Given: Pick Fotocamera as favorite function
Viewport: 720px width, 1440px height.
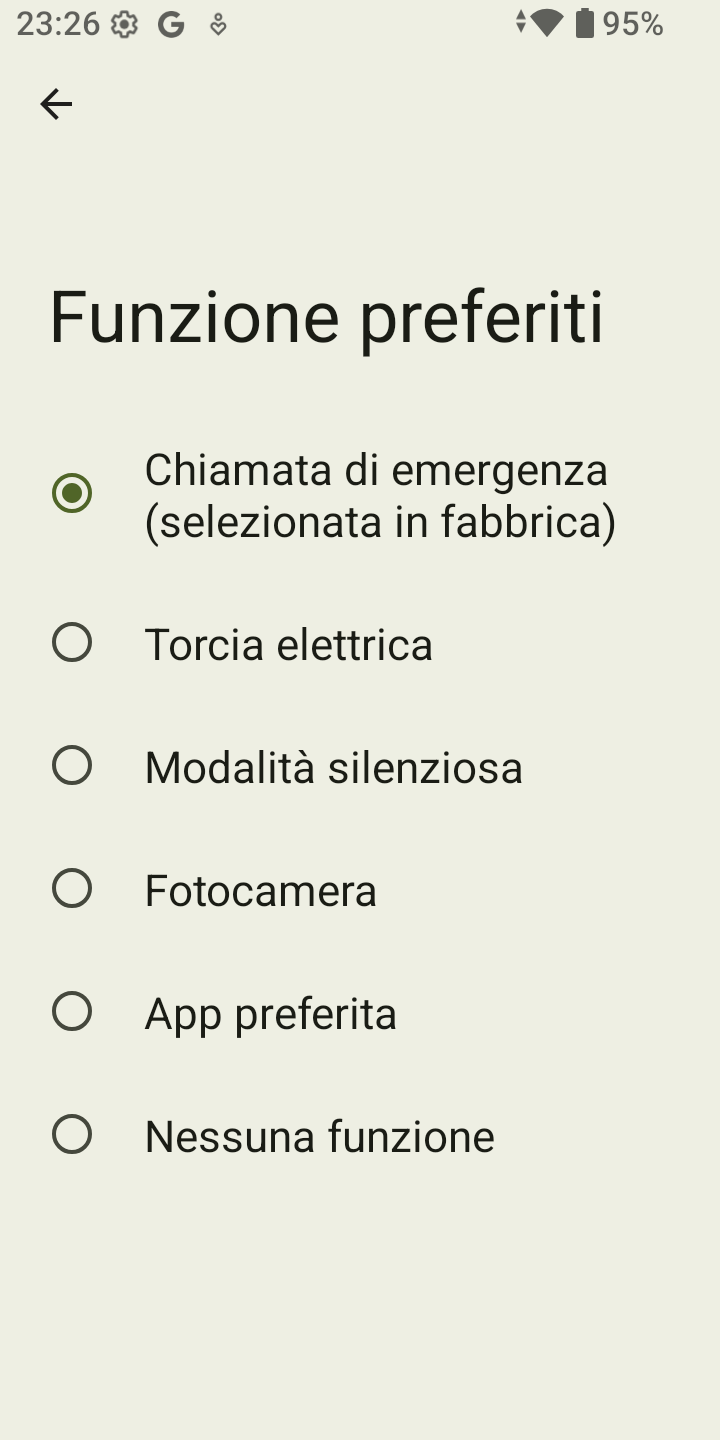Looking at the screenshot, I should [x=360, y=889].
